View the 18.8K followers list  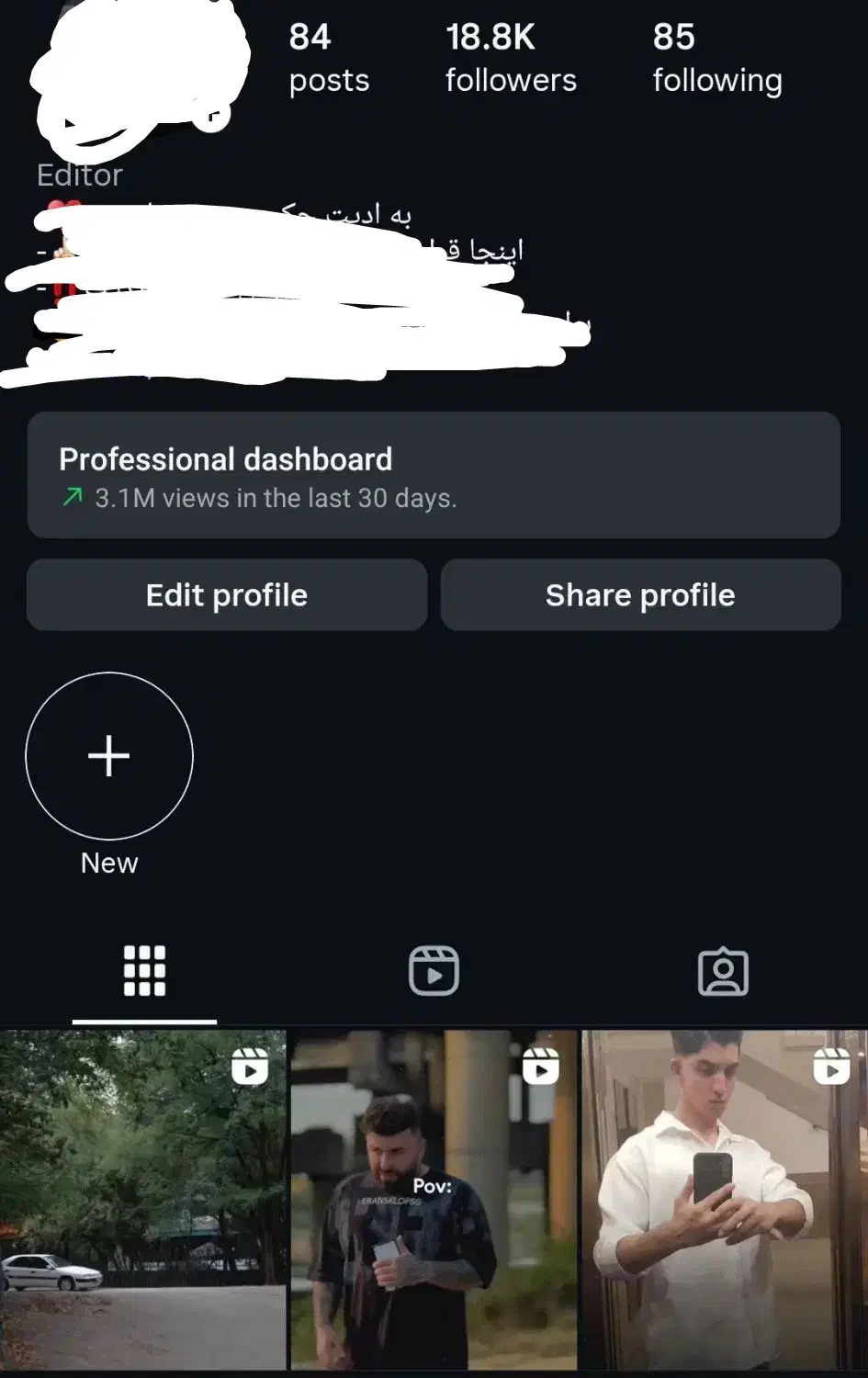(511, 59)
